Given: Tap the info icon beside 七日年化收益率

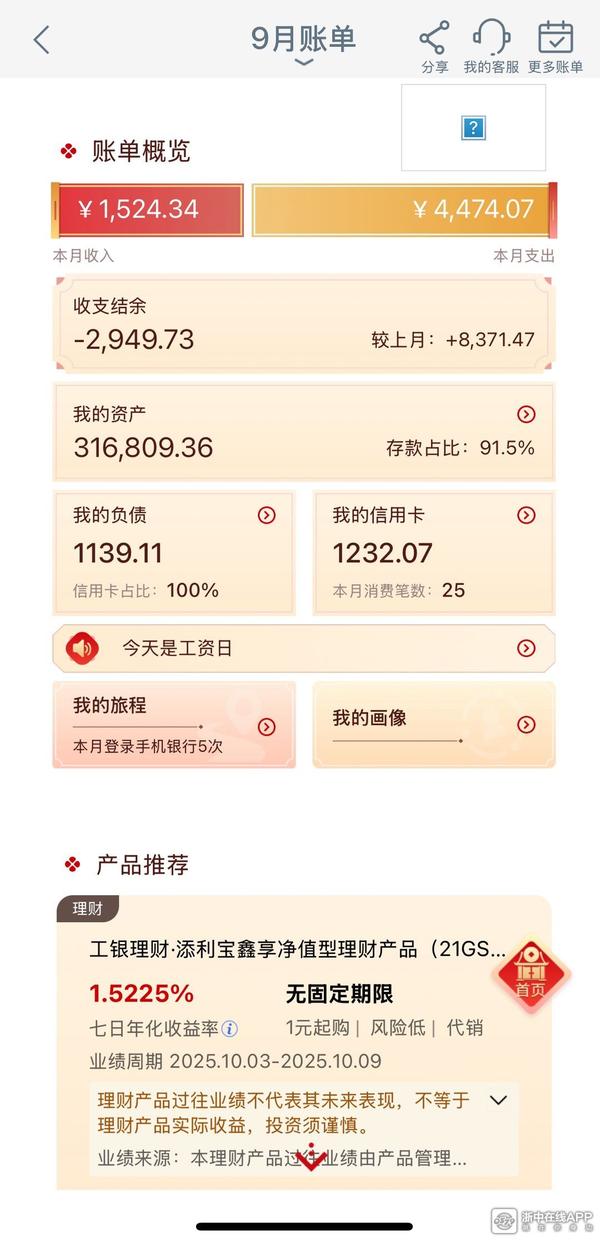Looking at the screenshot, I should point(230,1028).
